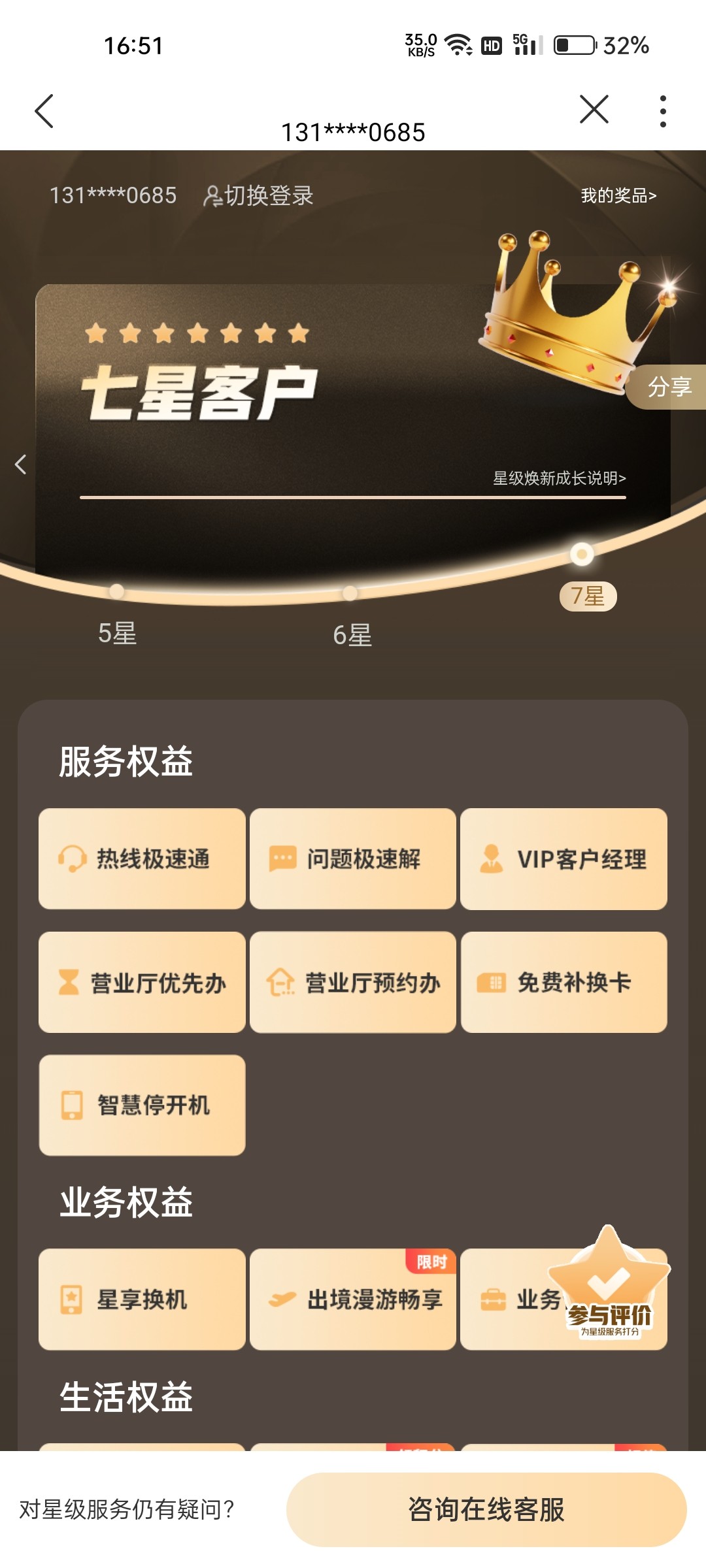
Task: Close the page with the X icon
Action: pyautogui.click(x=594, y=109)
